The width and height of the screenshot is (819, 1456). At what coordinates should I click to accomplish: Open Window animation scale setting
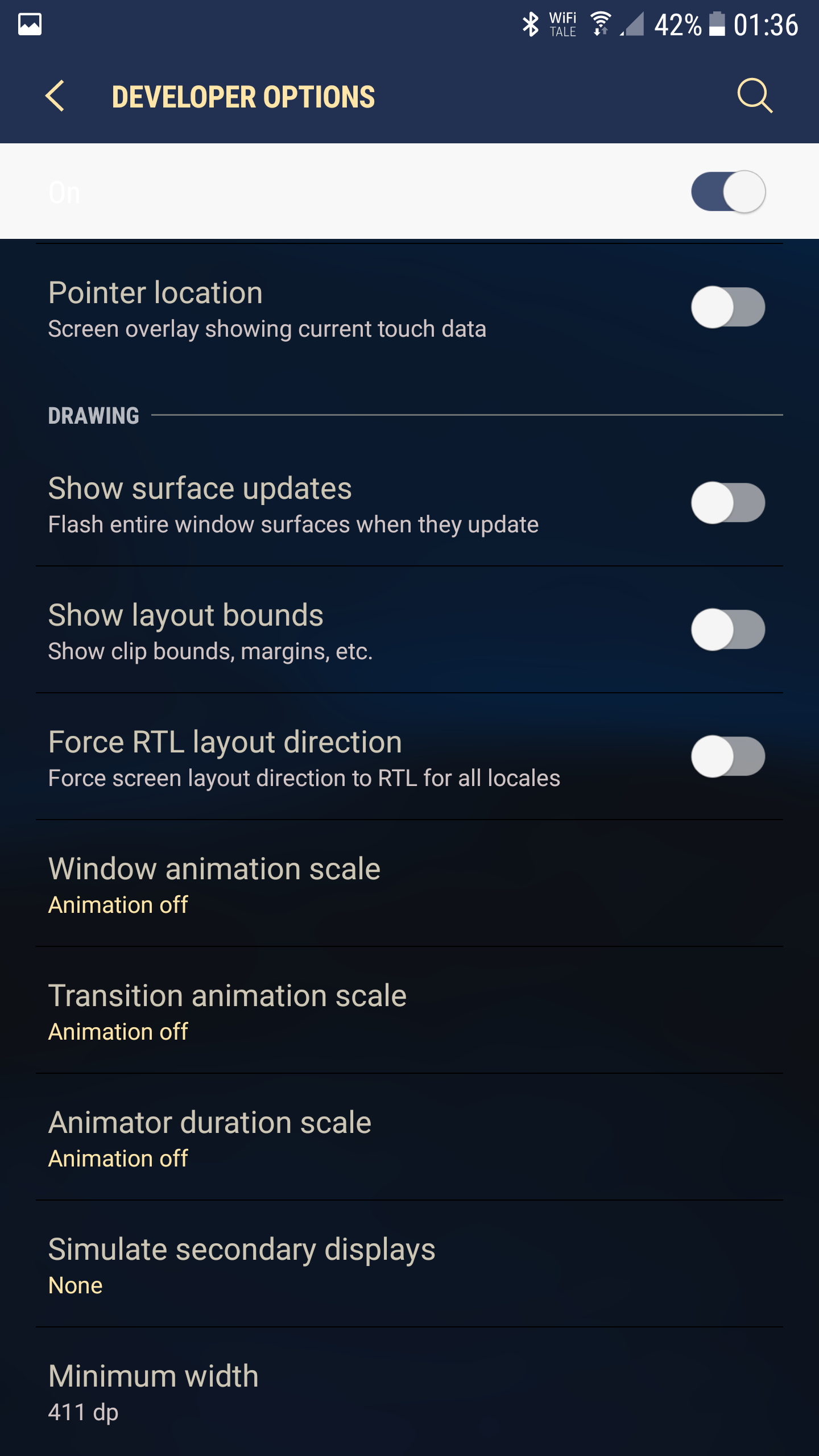409,884
